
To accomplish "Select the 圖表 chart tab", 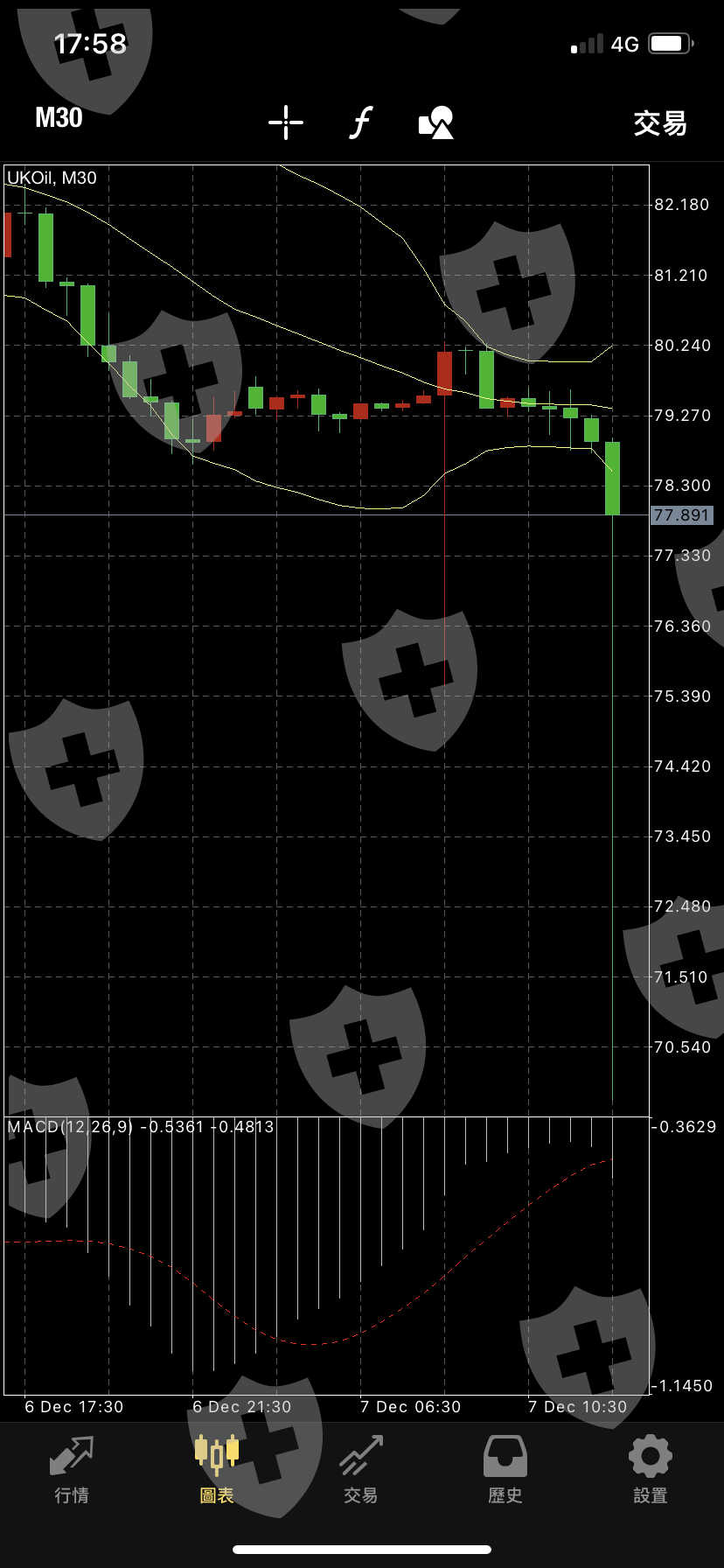I will (217, 1470).
